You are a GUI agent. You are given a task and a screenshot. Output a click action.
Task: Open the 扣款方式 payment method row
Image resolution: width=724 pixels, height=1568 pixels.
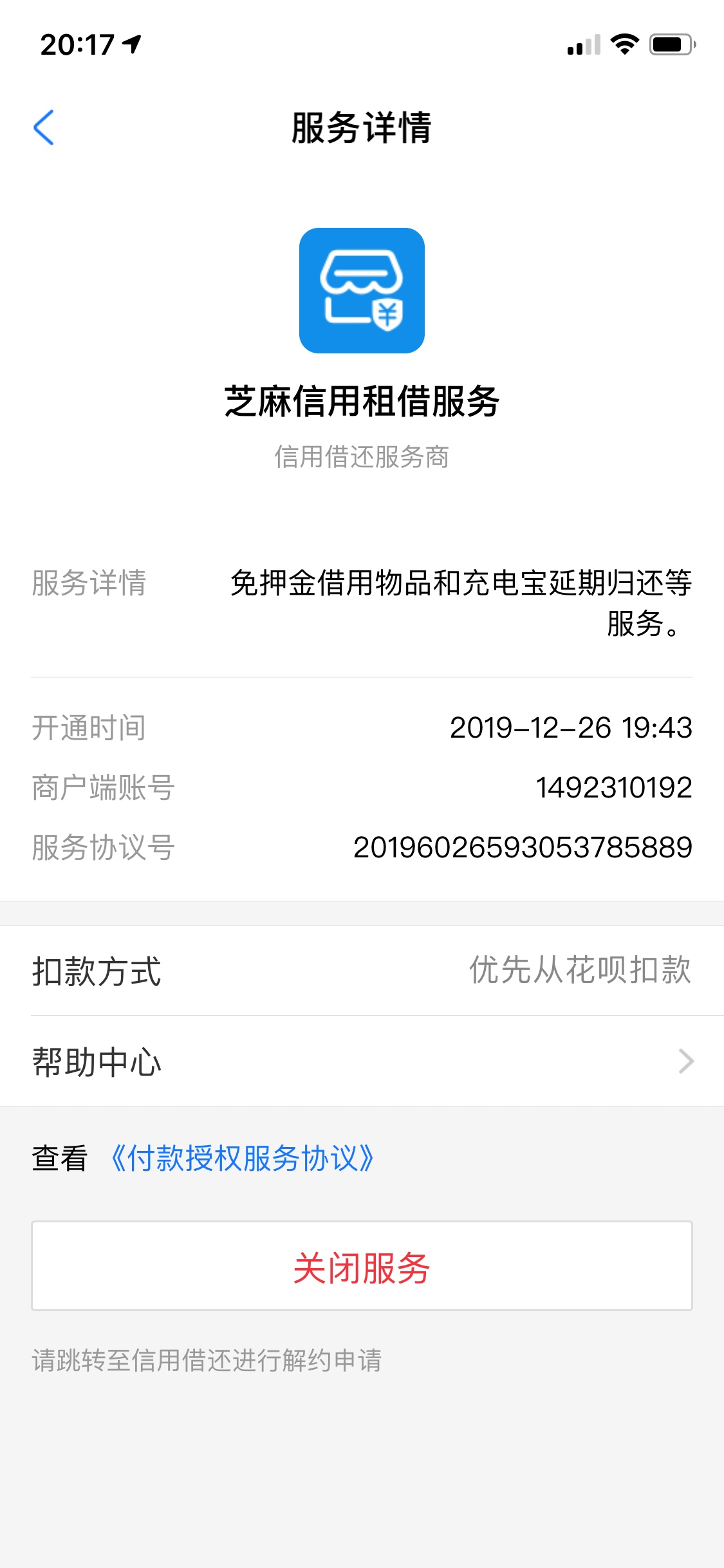pos(362,971)
